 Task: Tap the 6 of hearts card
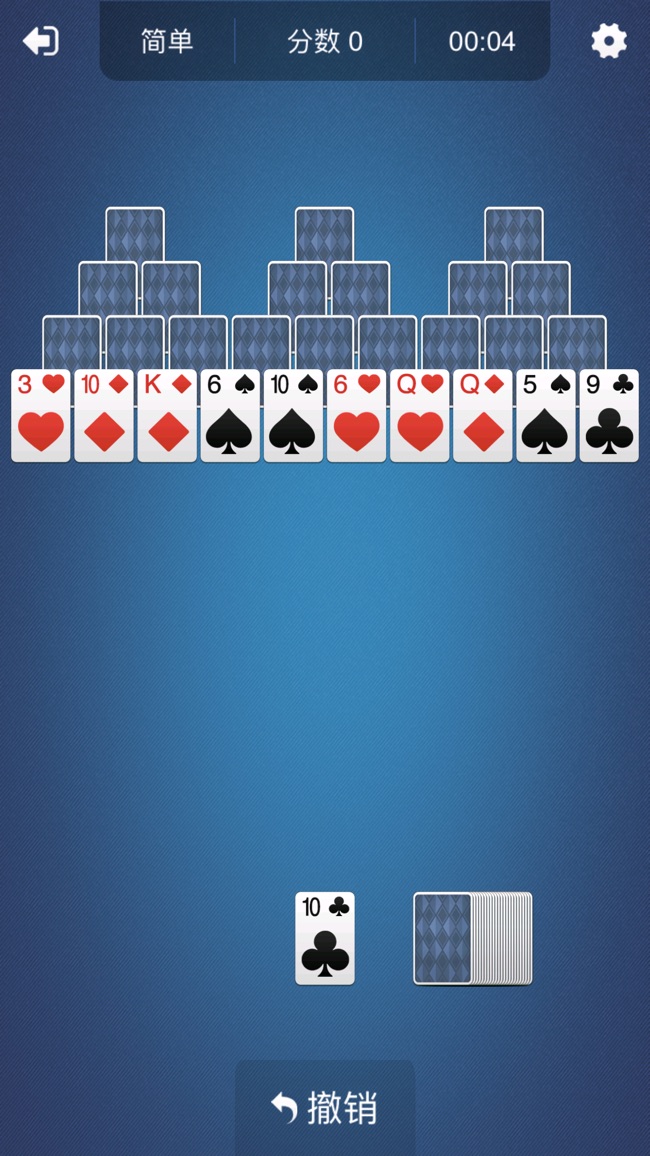click(x=356, y=416)
